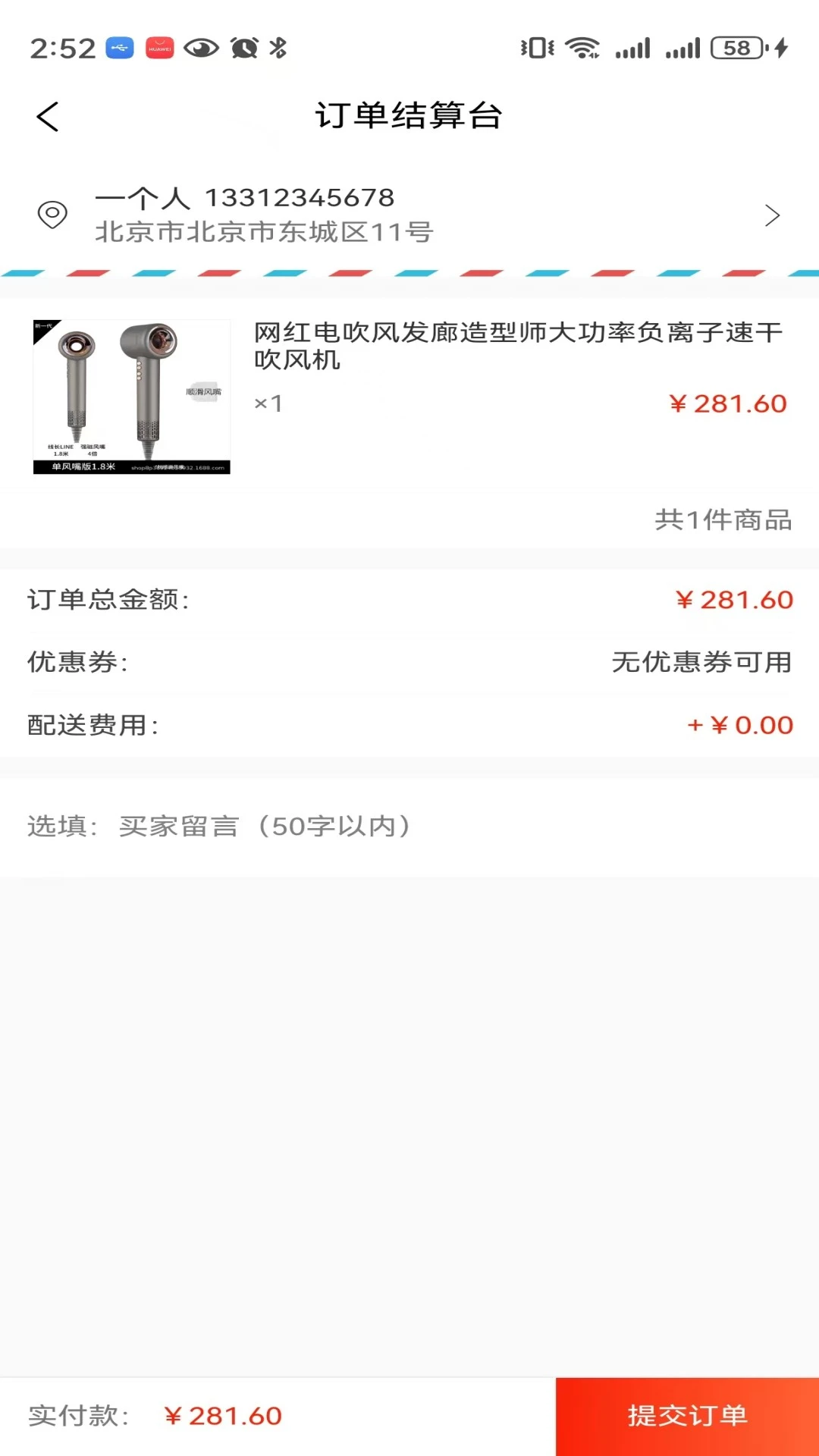Tap the 订单结算台 title
Image resolution: width=819 pixels, height=1456 pixels.
point(409,116)
